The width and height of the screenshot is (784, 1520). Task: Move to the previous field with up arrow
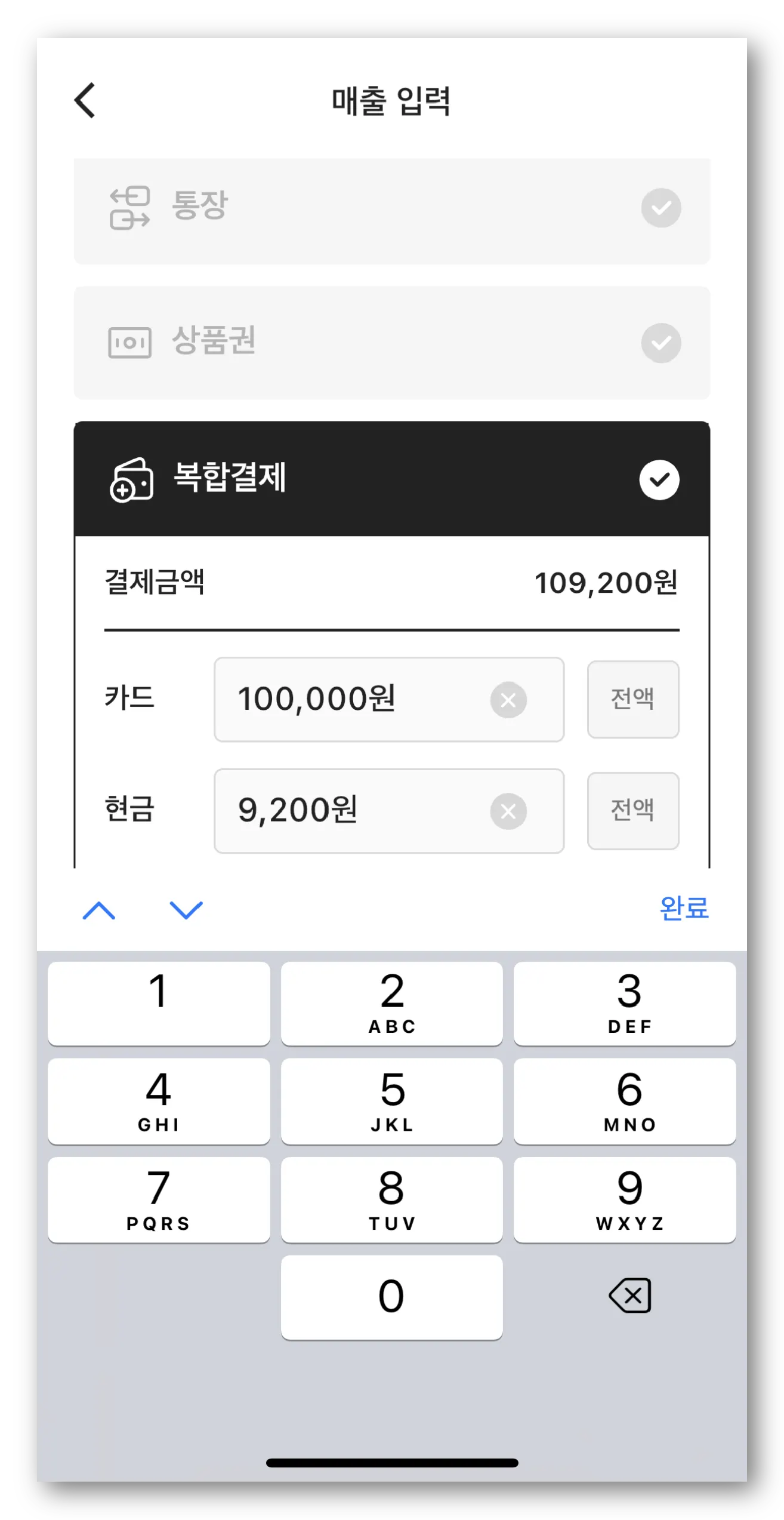tap(99, 910)
